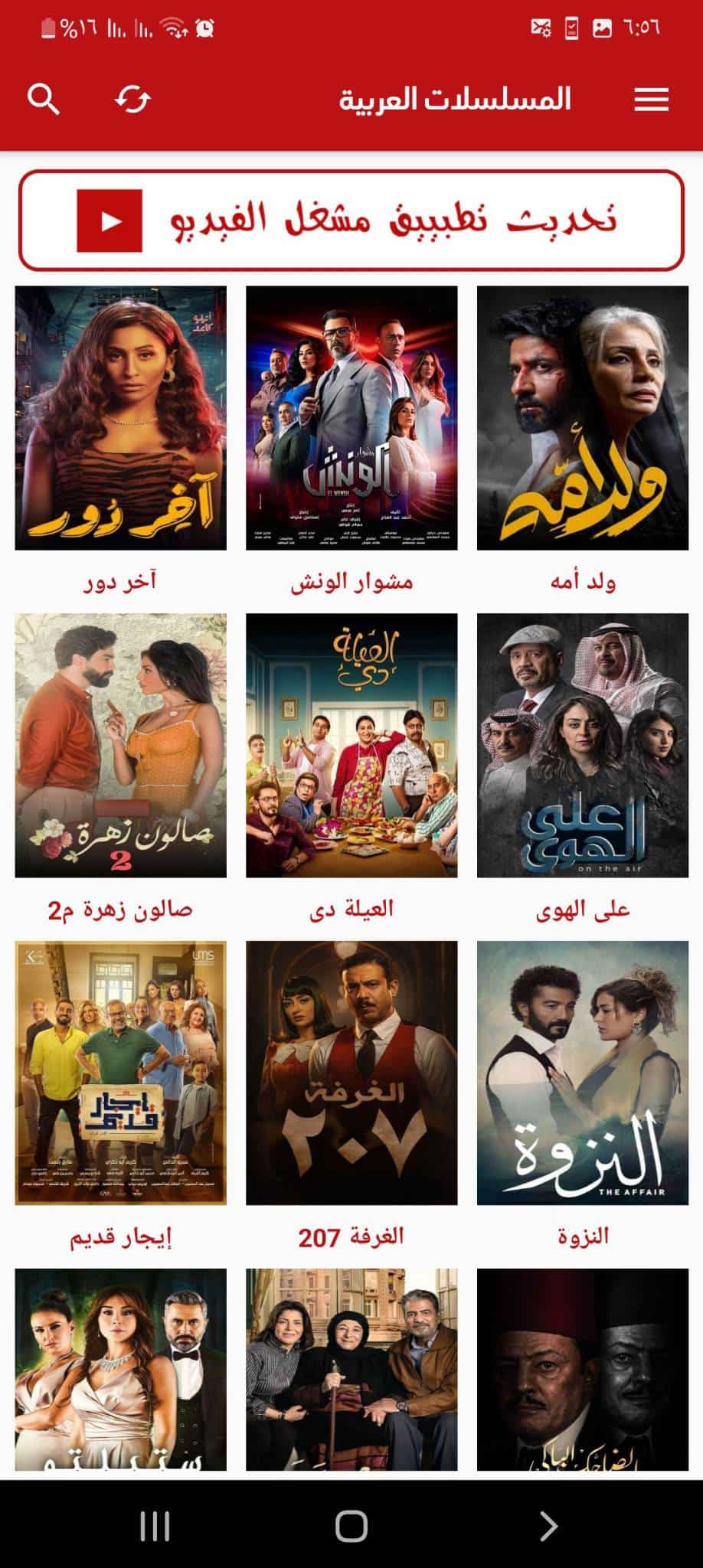This screenshot has width=703, height=1568.
Task: Open the series مشوار الونش
Action: (351, 418)
